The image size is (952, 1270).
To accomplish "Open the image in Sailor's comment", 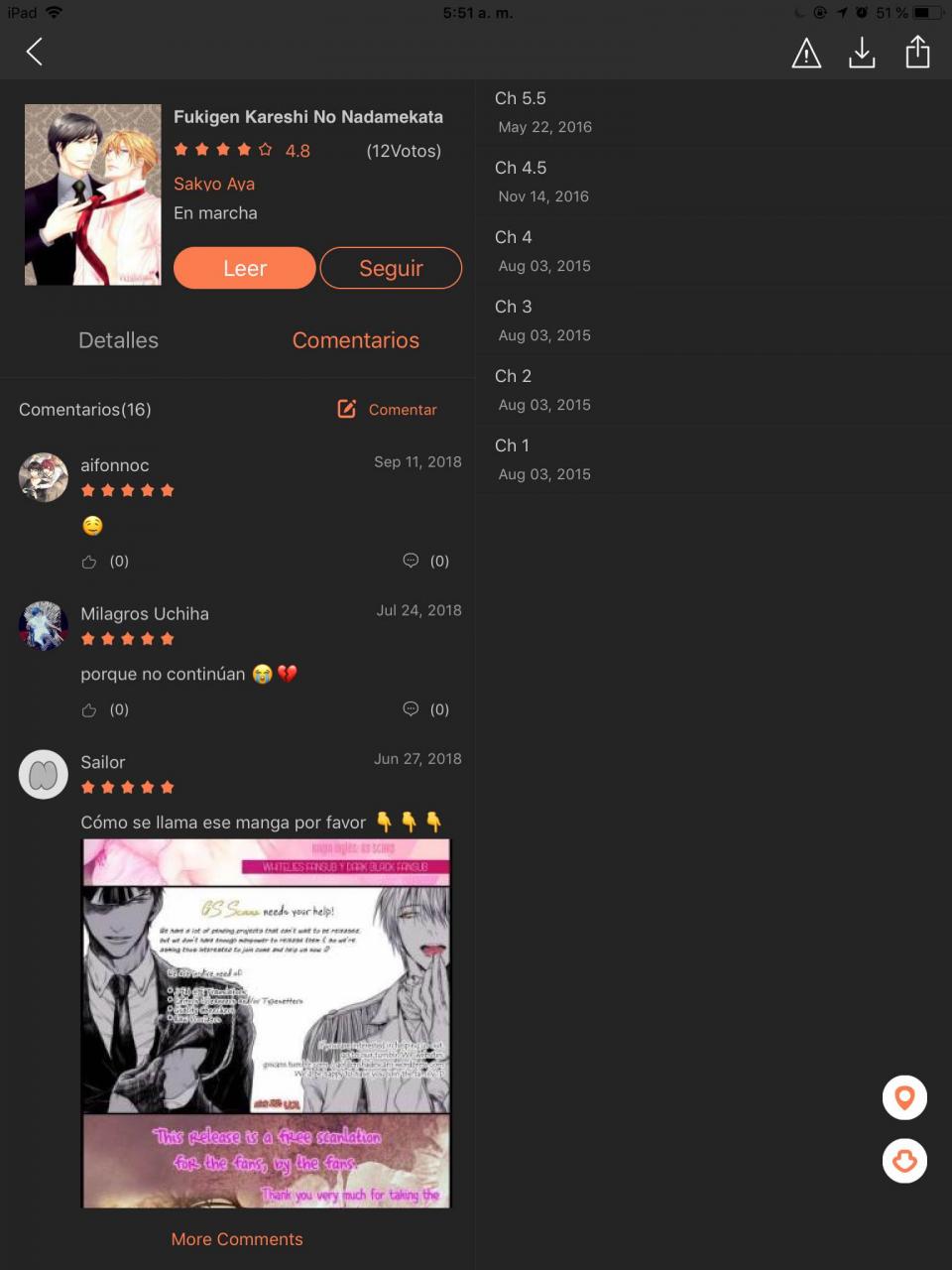I will (266, 1022).
